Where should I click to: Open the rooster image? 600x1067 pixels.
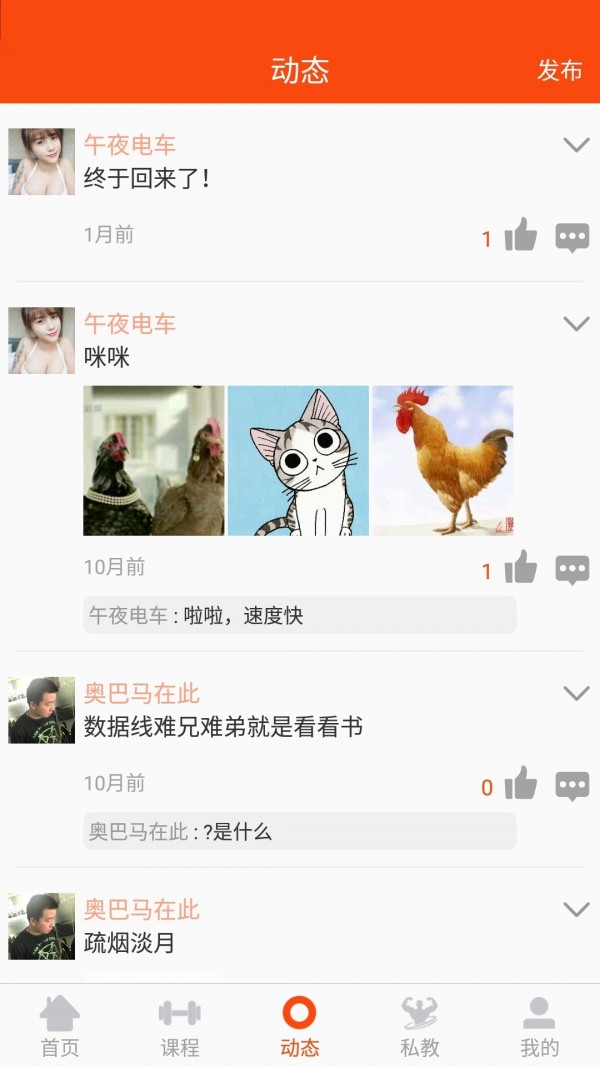click(x=443, y=461)
